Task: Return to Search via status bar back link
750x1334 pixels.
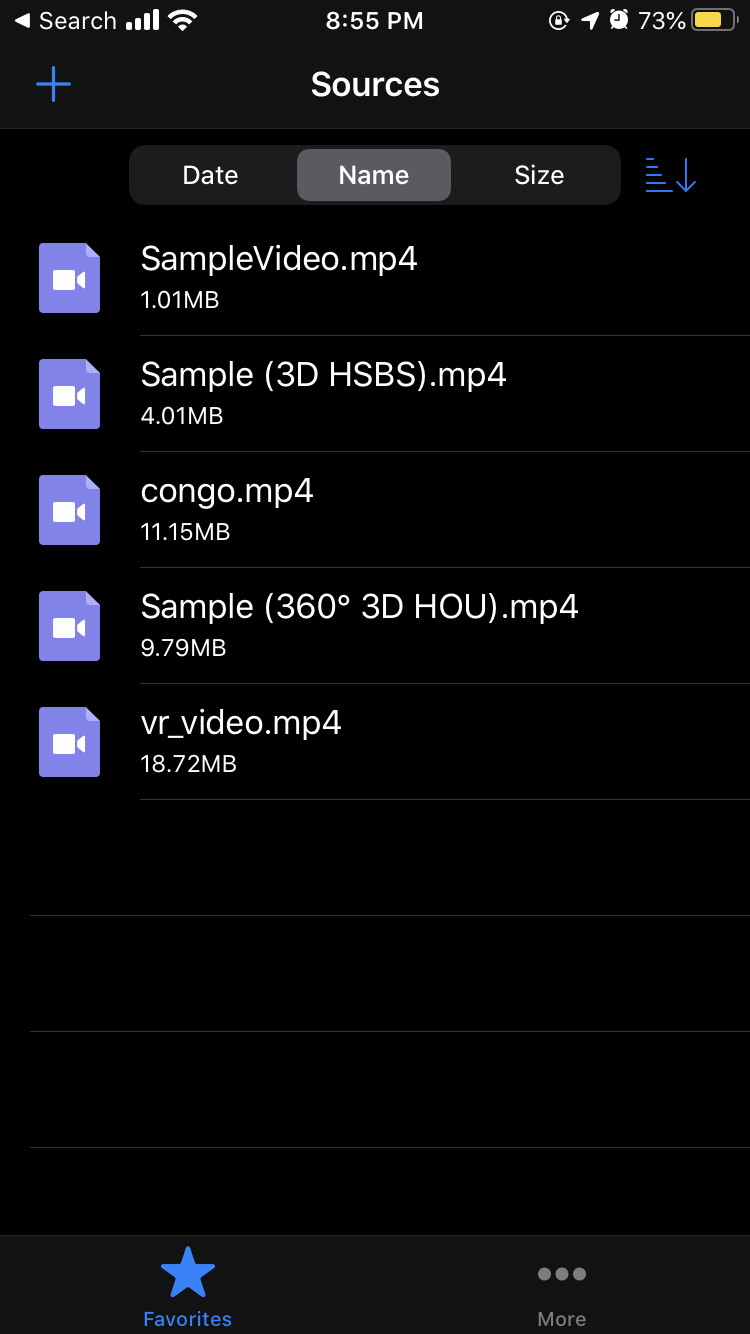Action: point(65,20)
